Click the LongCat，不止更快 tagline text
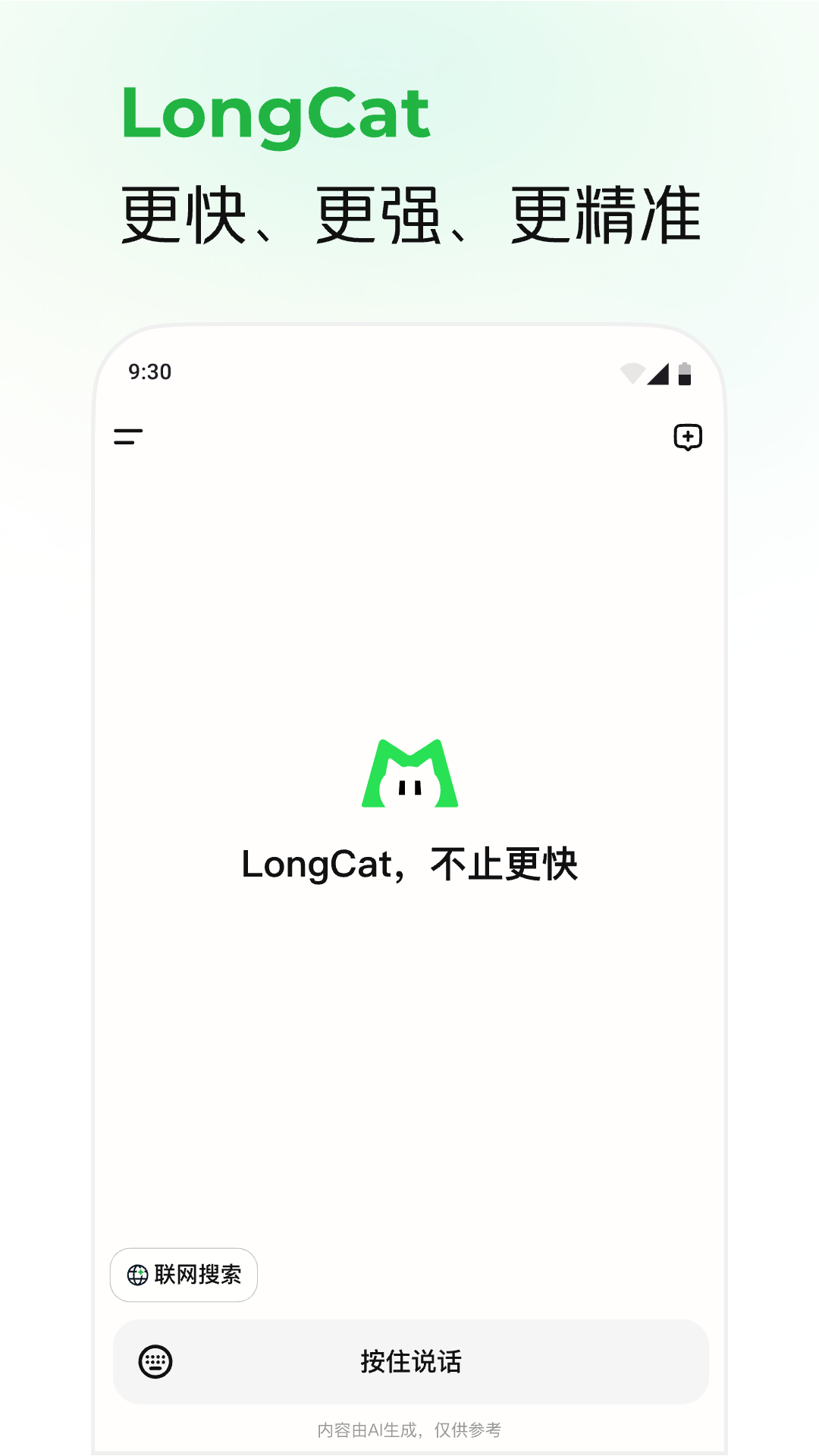Viewport: 819px width, 1456px height. pos(409,864)
